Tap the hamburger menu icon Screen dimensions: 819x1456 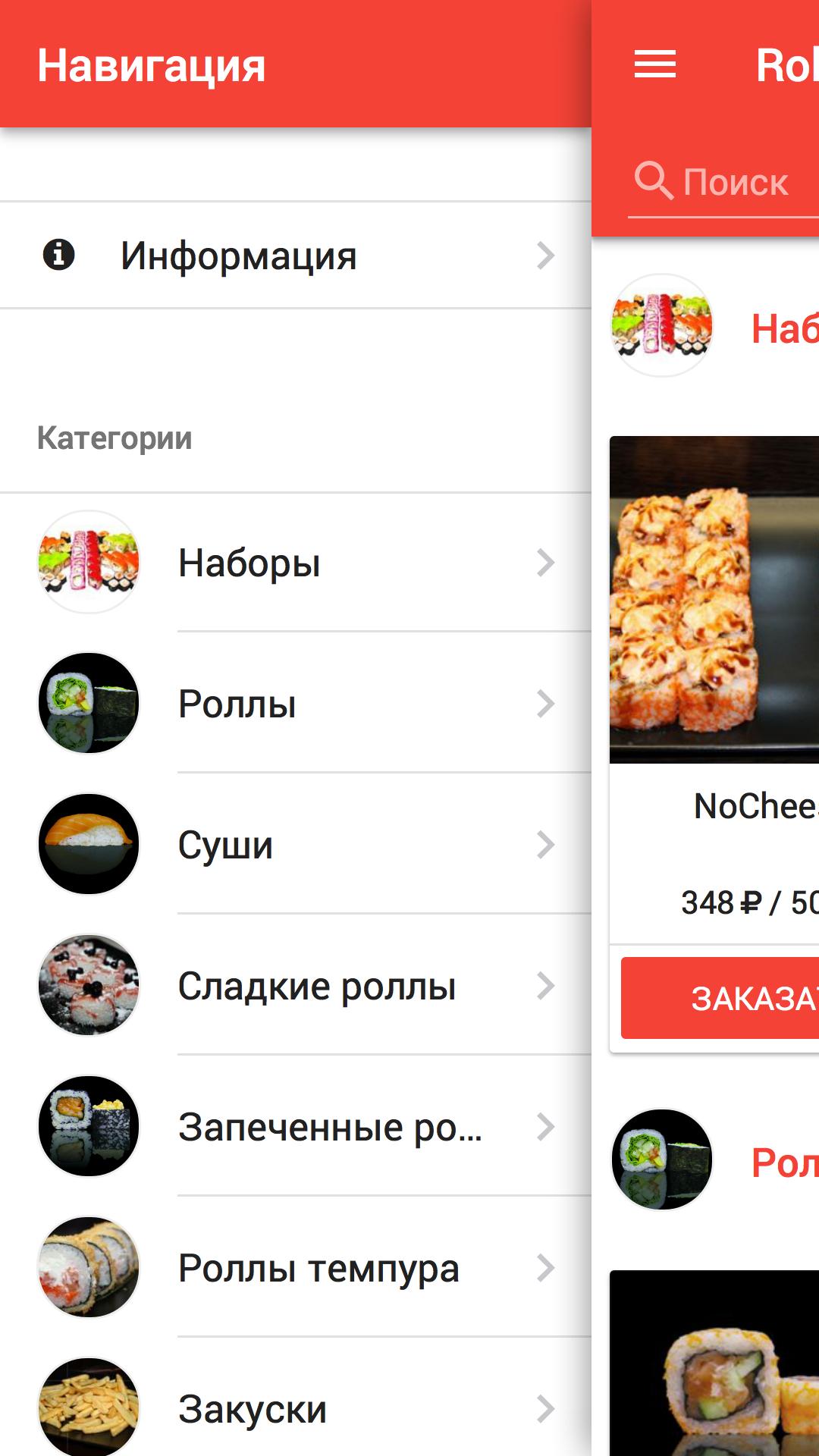tap(655, 64)
